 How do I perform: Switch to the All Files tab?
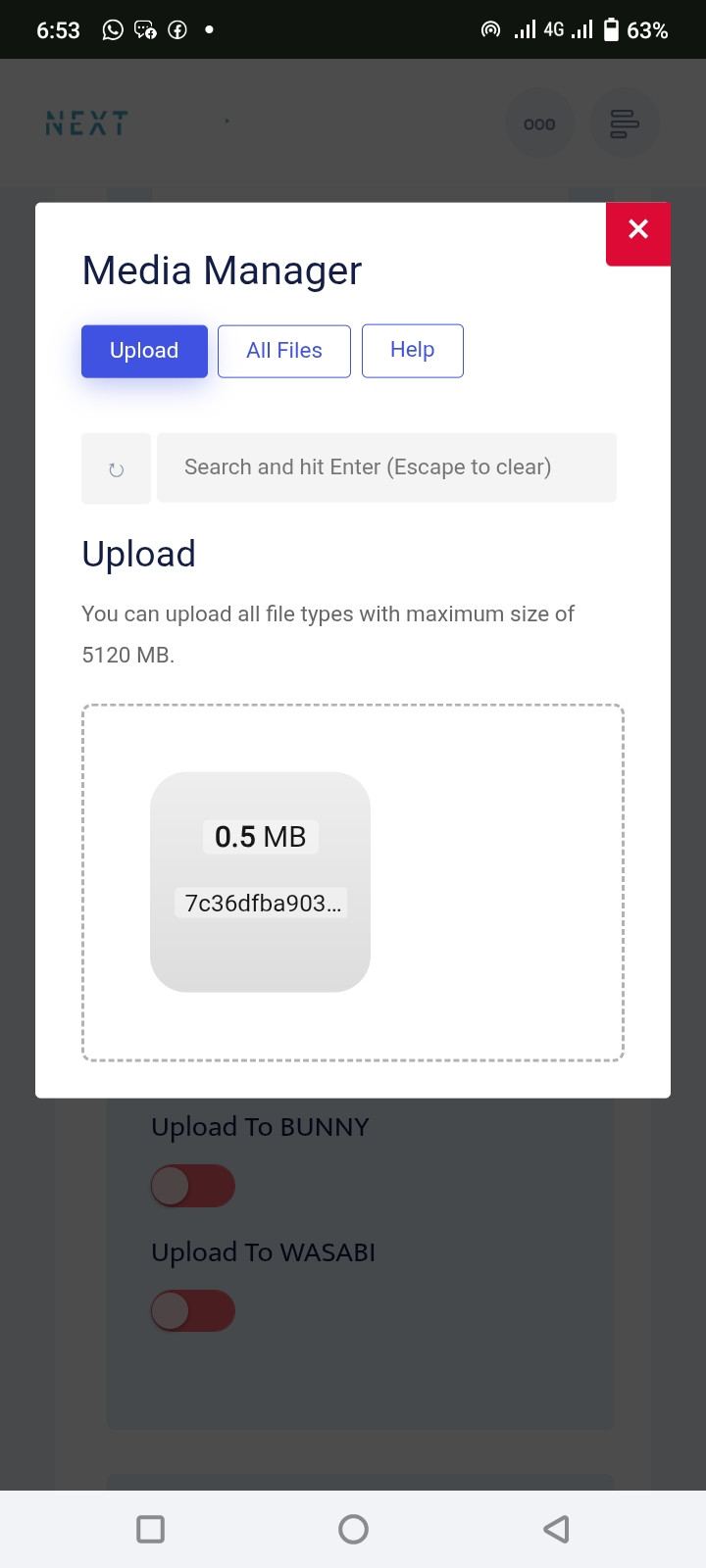284,351
